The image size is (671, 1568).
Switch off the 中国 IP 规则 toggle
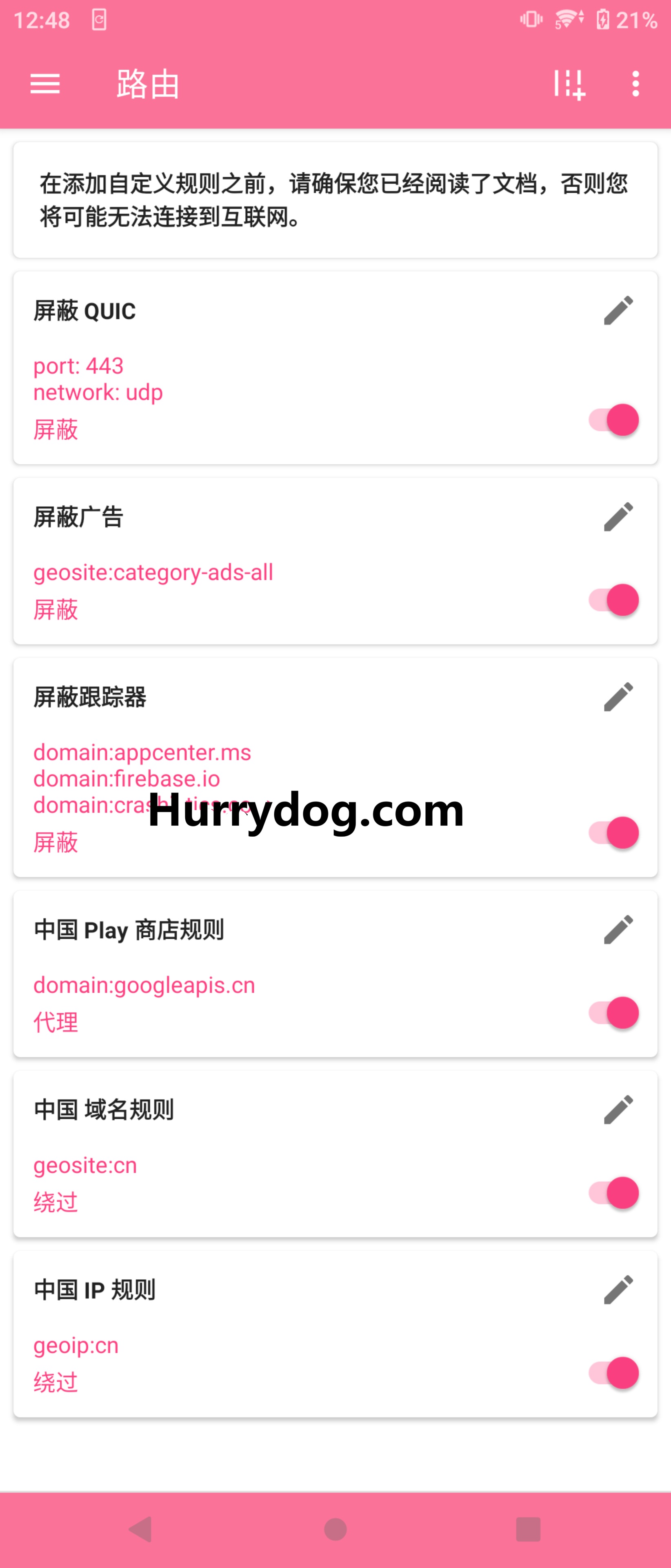[x=614, y=1373]
